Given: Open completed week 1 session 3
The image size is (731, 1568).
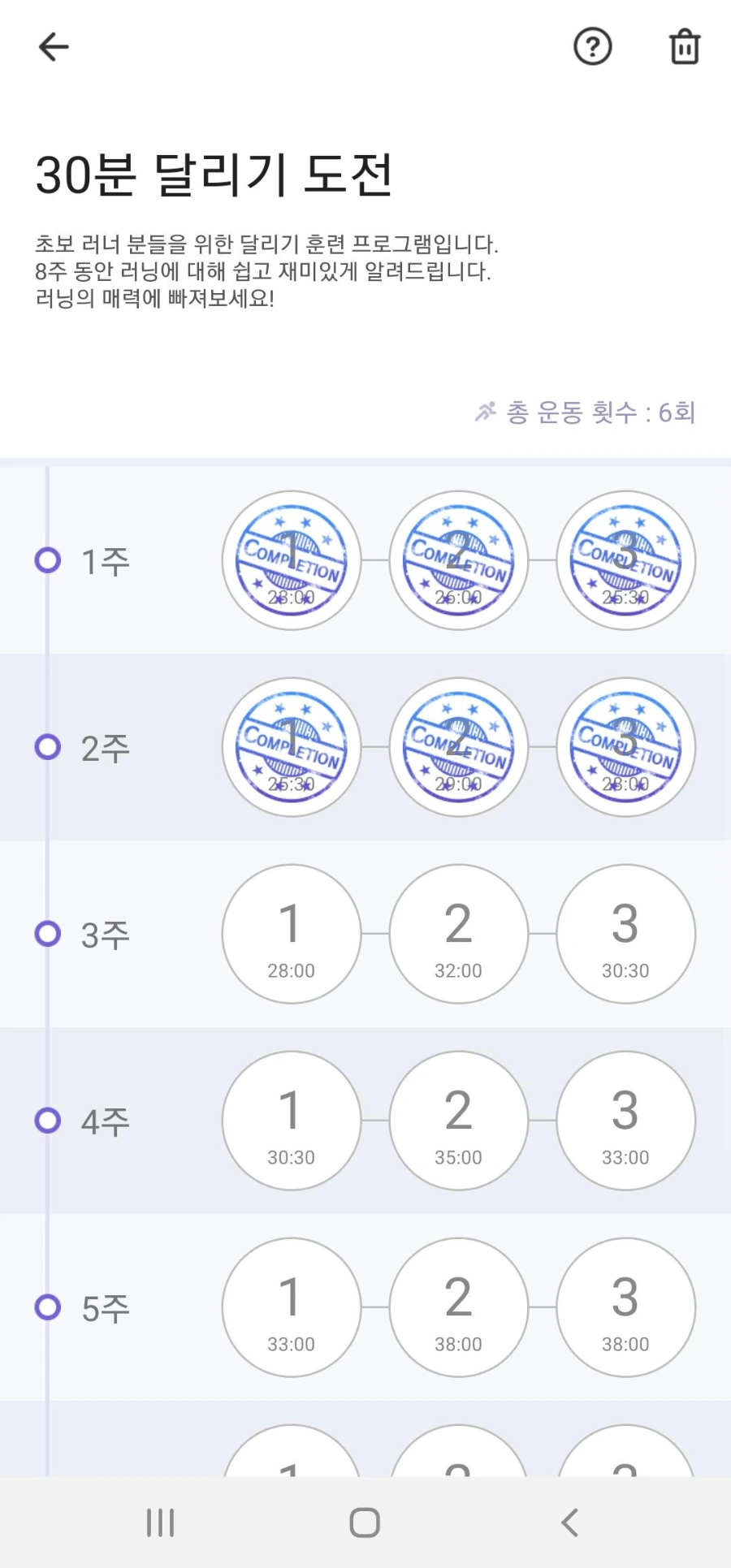Looking at the screenshot, I should [x=625, y=560].
